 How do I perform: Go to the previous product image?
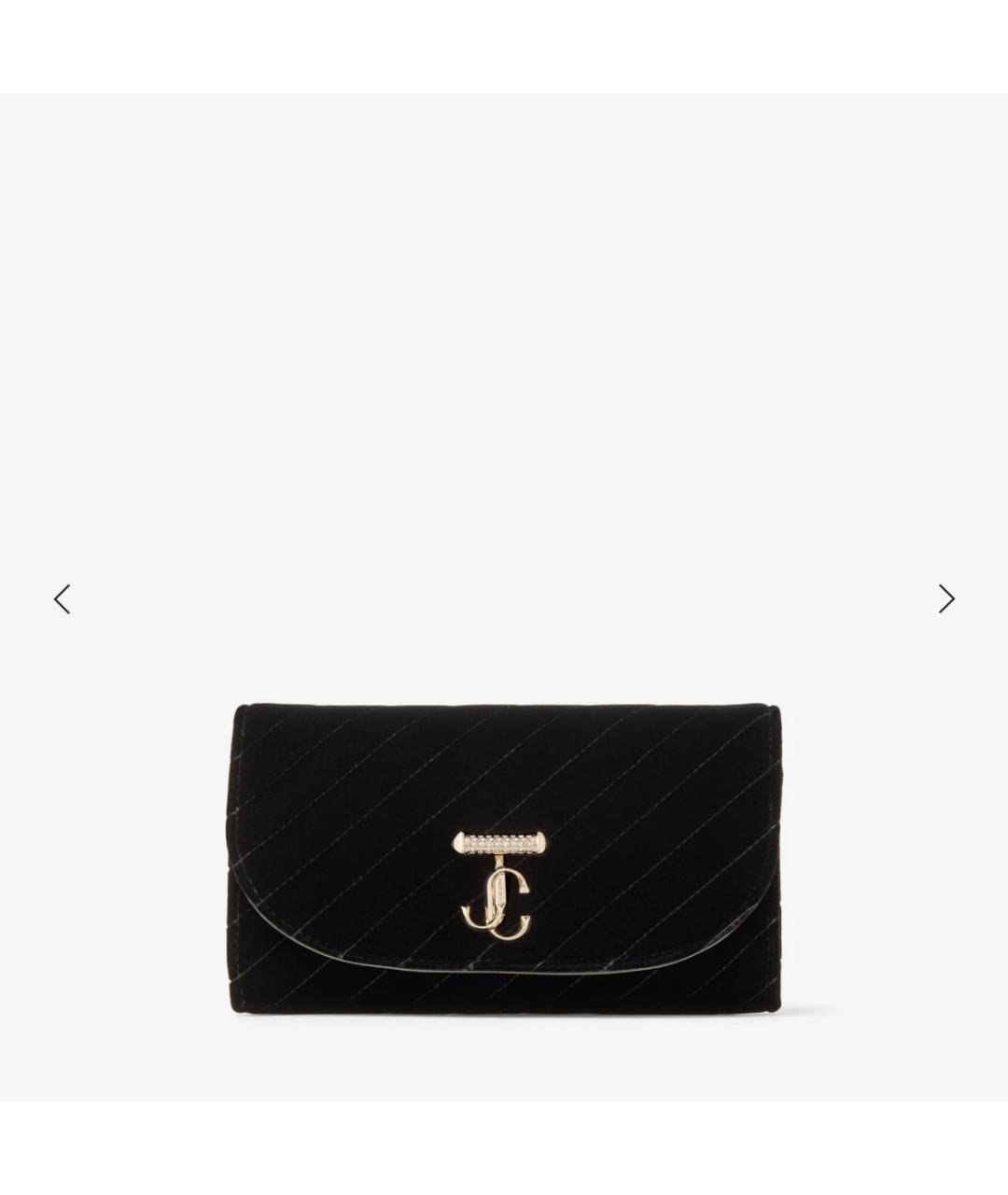pos(62,598)
